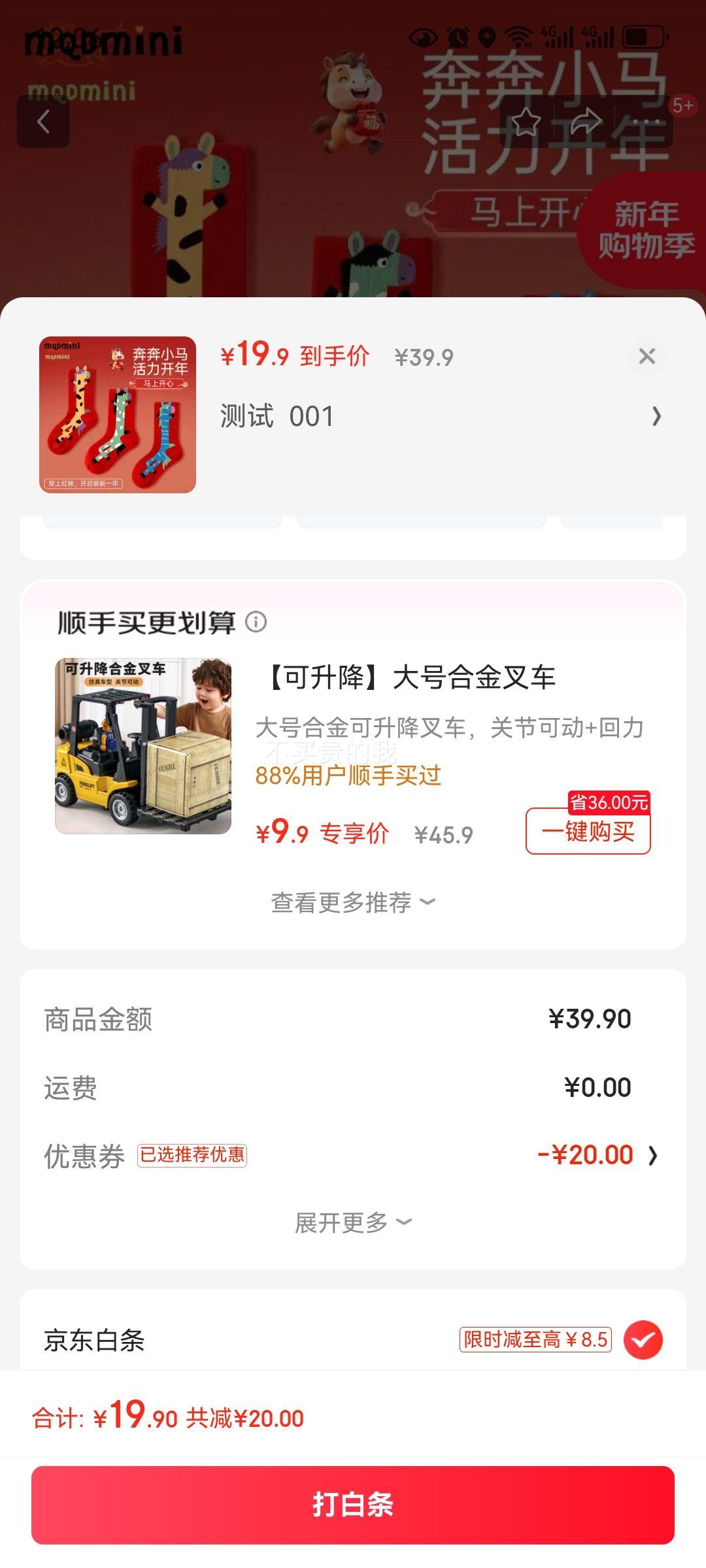
Task: Open the 大号合金叉车 add-on item
Action: [x=409, y=678]
